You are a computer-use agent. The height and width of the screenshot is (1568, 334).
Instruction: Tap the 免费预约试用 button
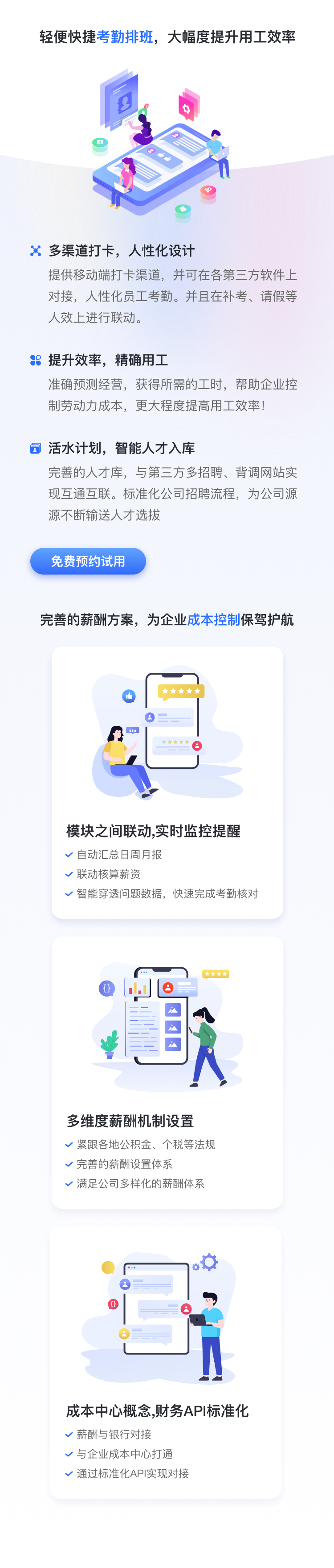(88, 561)
